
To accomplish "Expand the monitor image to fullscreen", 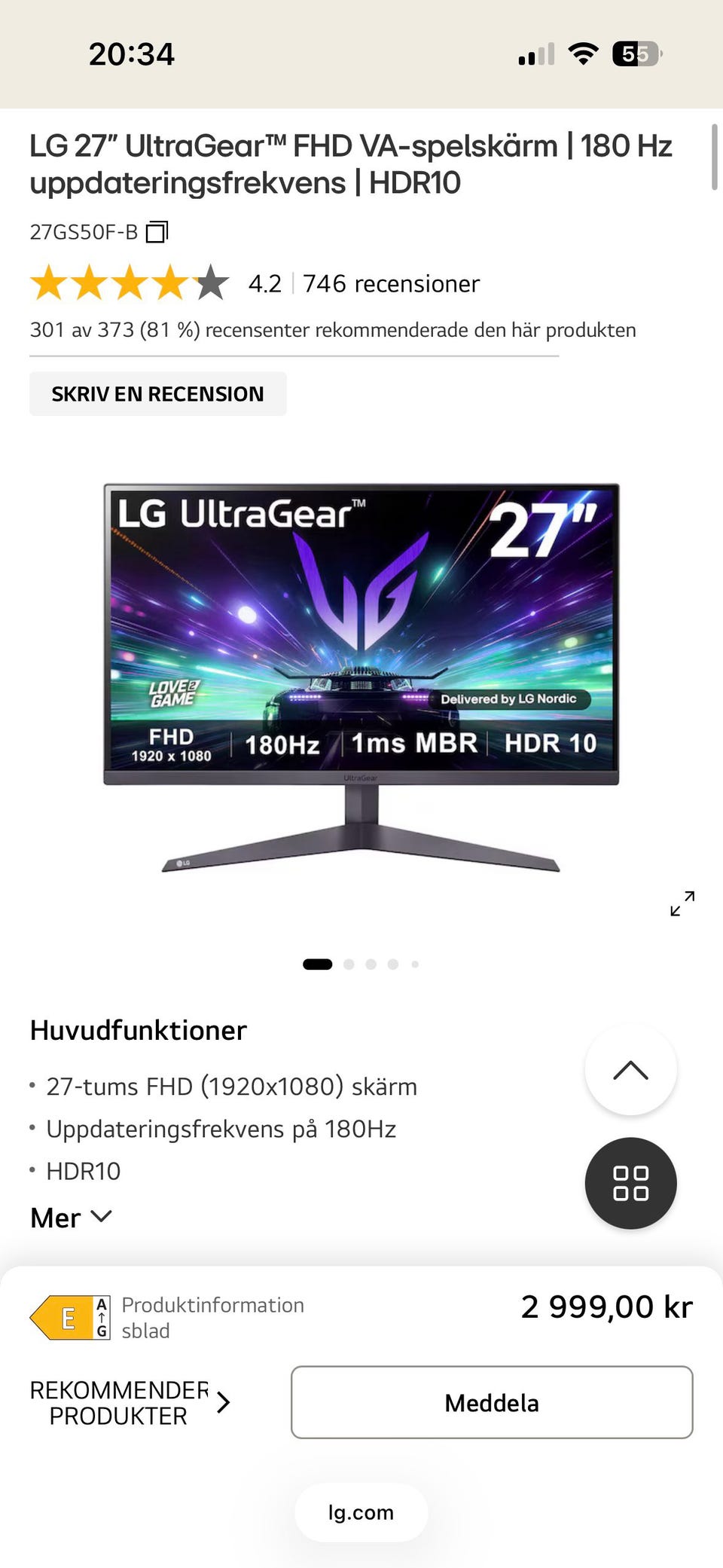I will click(x=682, y=903).
